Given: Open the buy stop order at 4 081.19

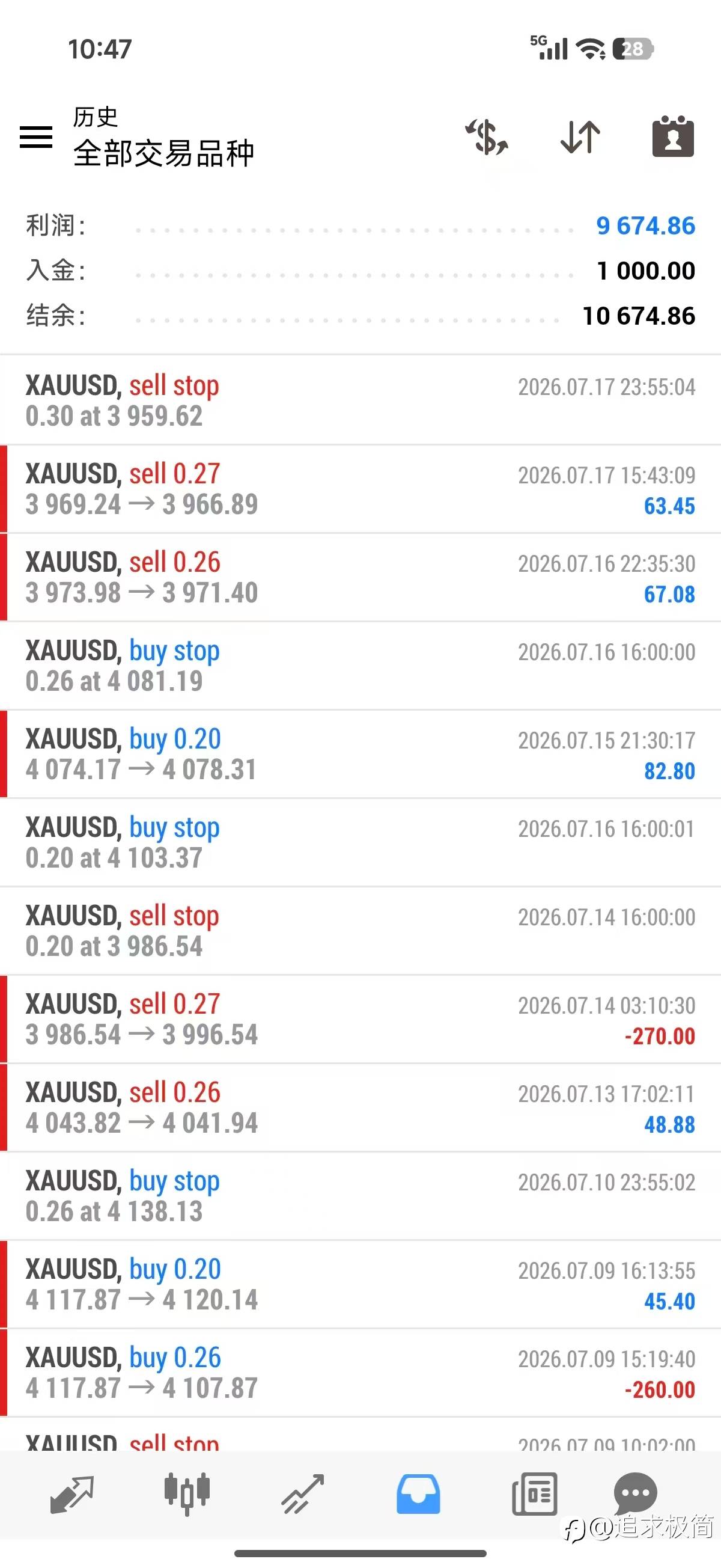Looking at the screenshot, I should click(360, 666).
